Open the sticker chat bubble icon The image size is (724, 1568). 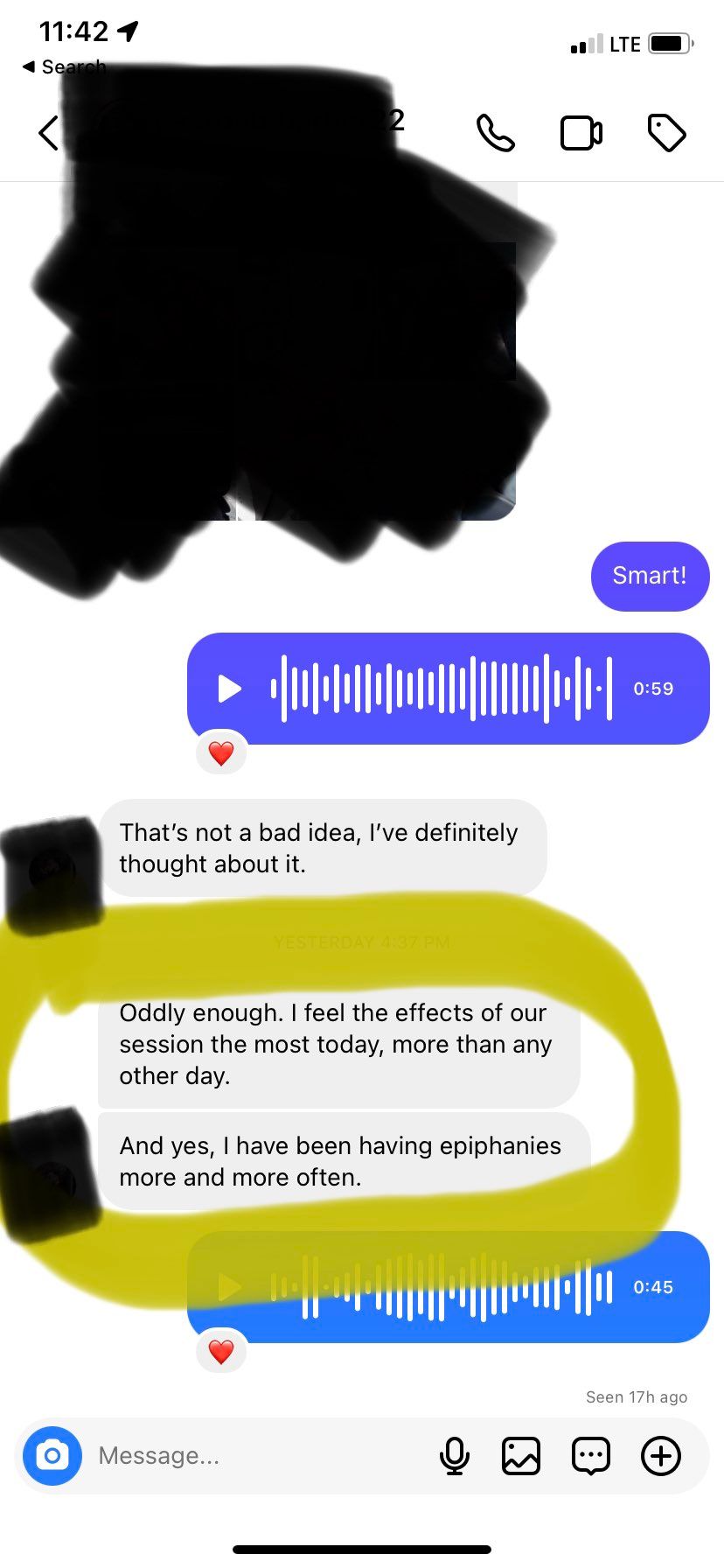[590, 1456]
